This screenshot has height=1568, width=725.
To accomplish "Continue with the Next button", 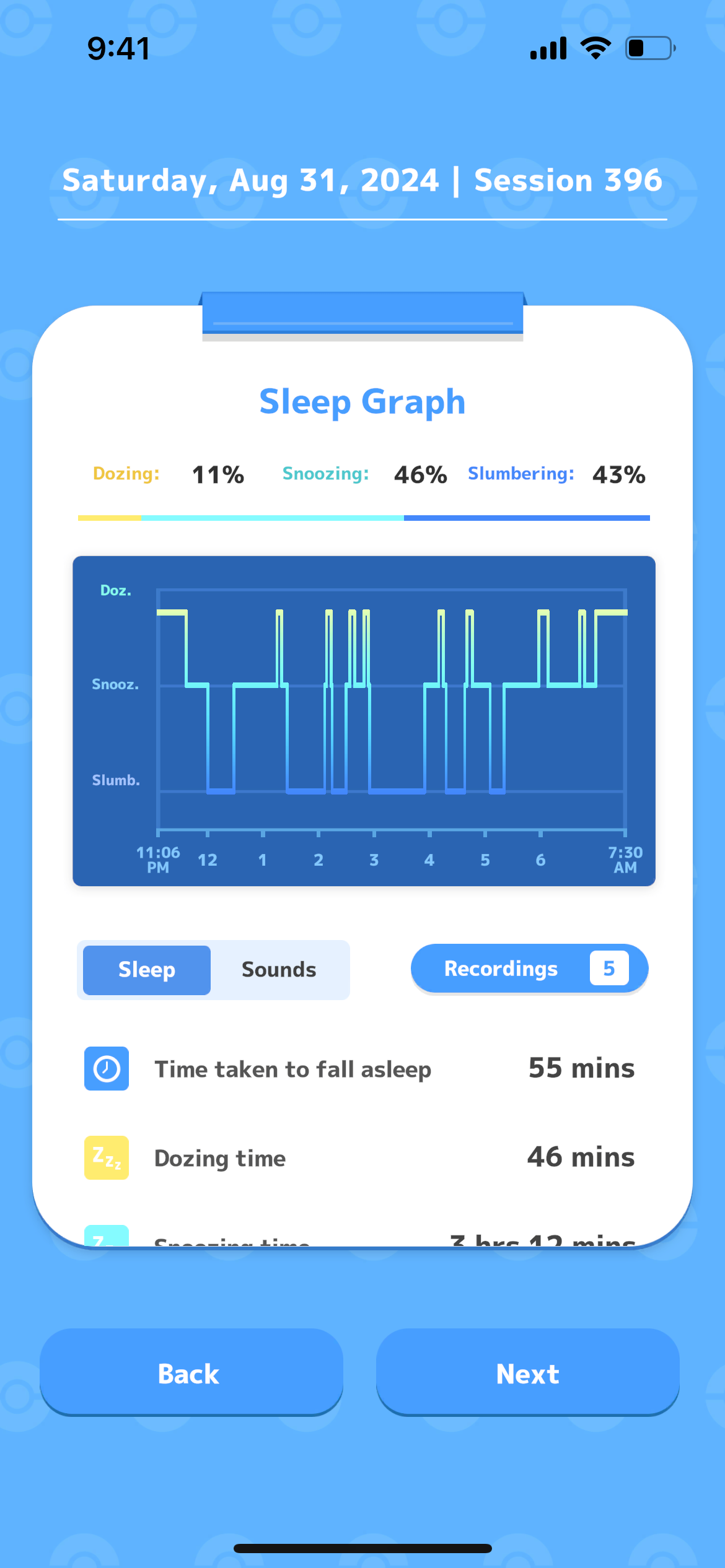I will (x=527, y=1372).
